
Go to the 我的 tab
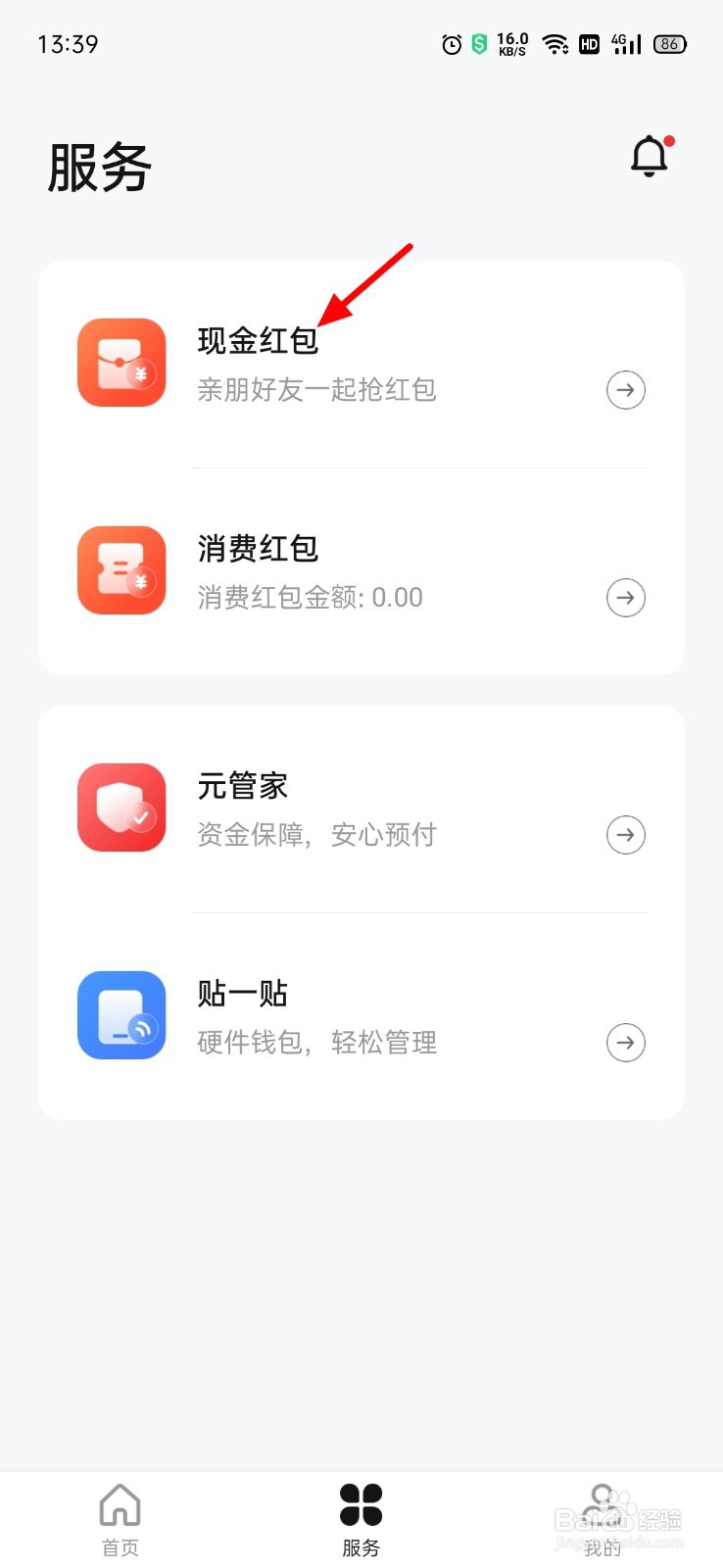pos(602,1519)
